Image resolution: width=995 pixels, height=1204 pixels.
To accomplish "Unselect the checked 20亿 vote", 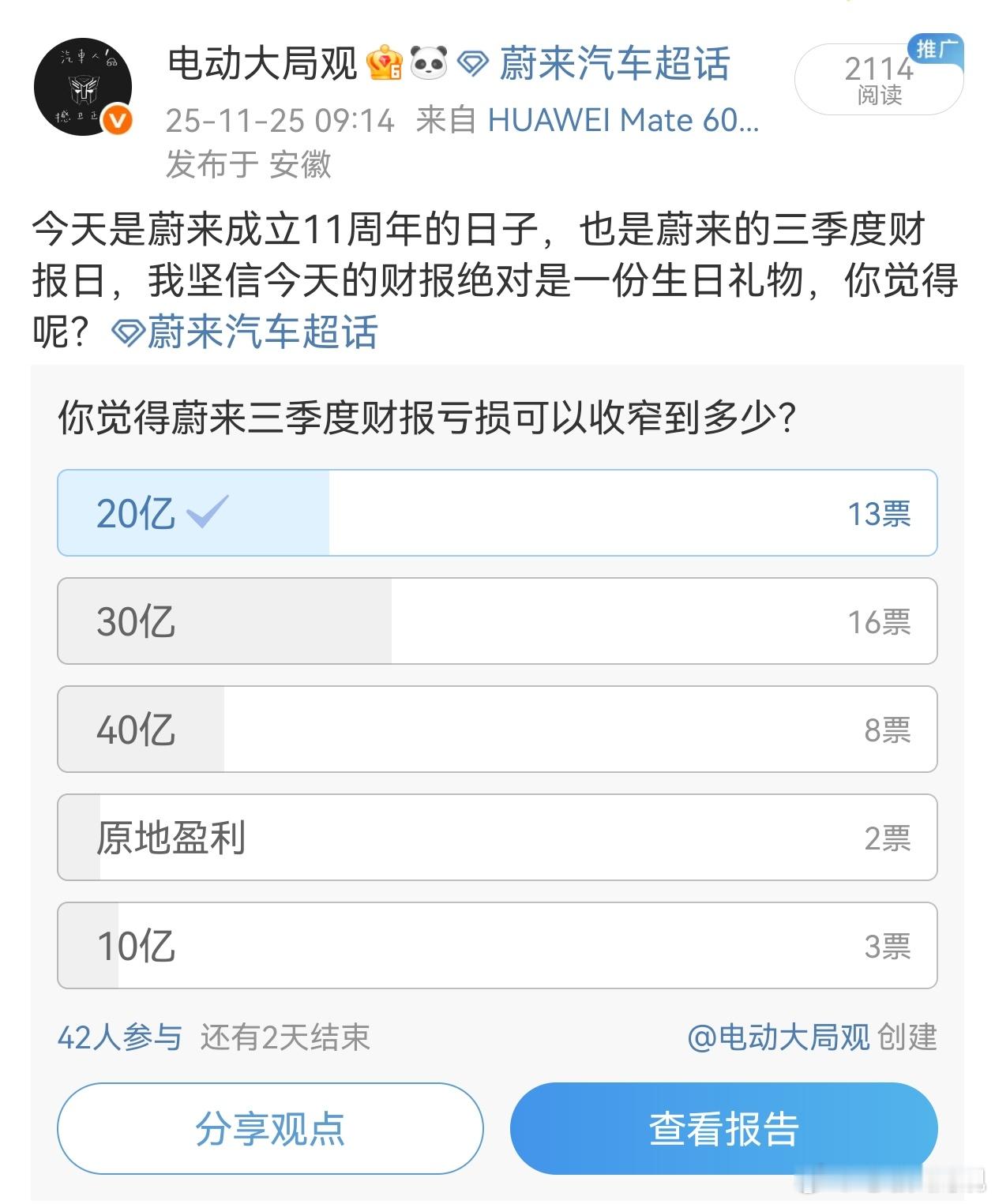I will click(x=496, y=512).
